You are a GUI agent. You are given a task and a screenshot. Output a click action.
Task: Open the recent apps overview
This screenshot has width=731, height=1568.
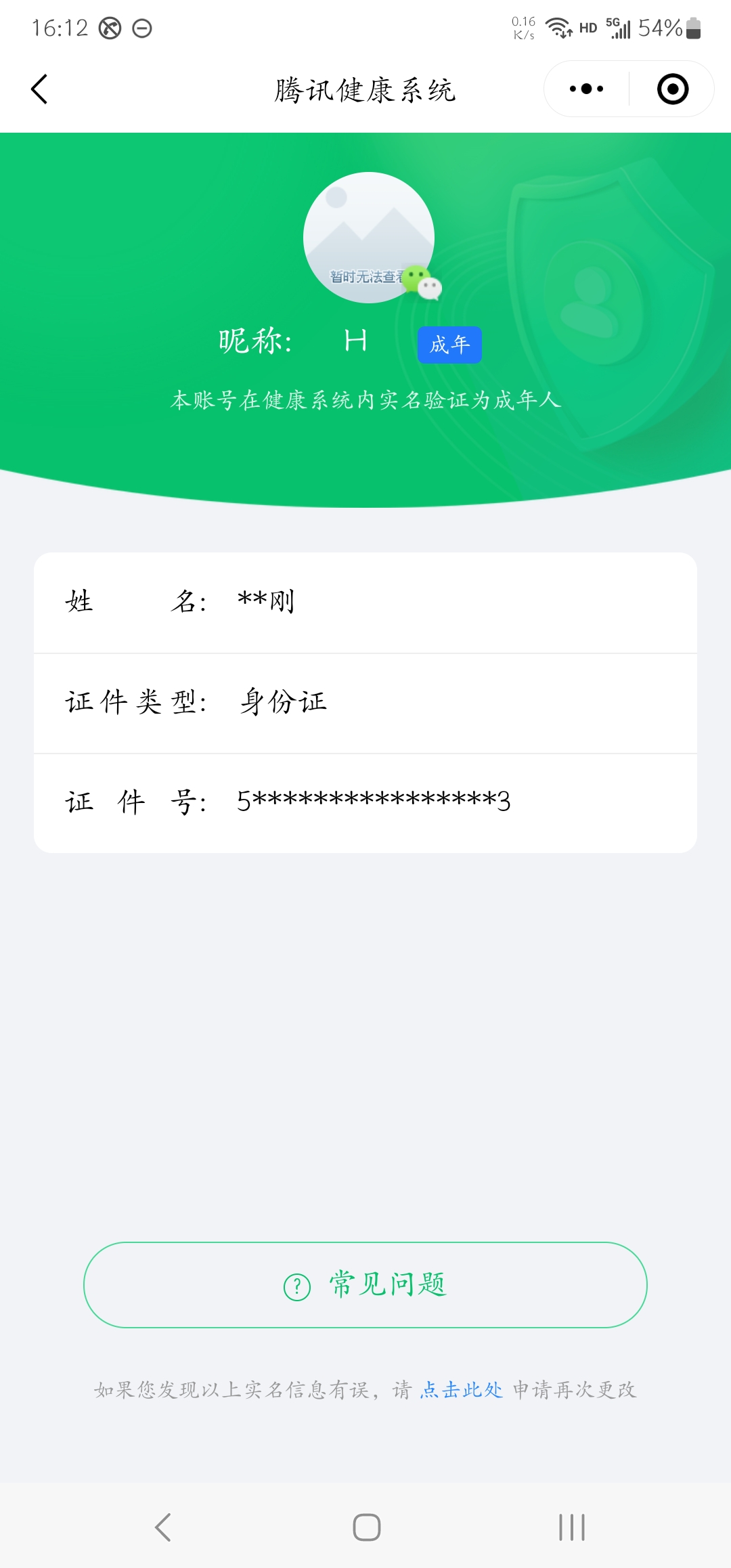coord(572,1527)
